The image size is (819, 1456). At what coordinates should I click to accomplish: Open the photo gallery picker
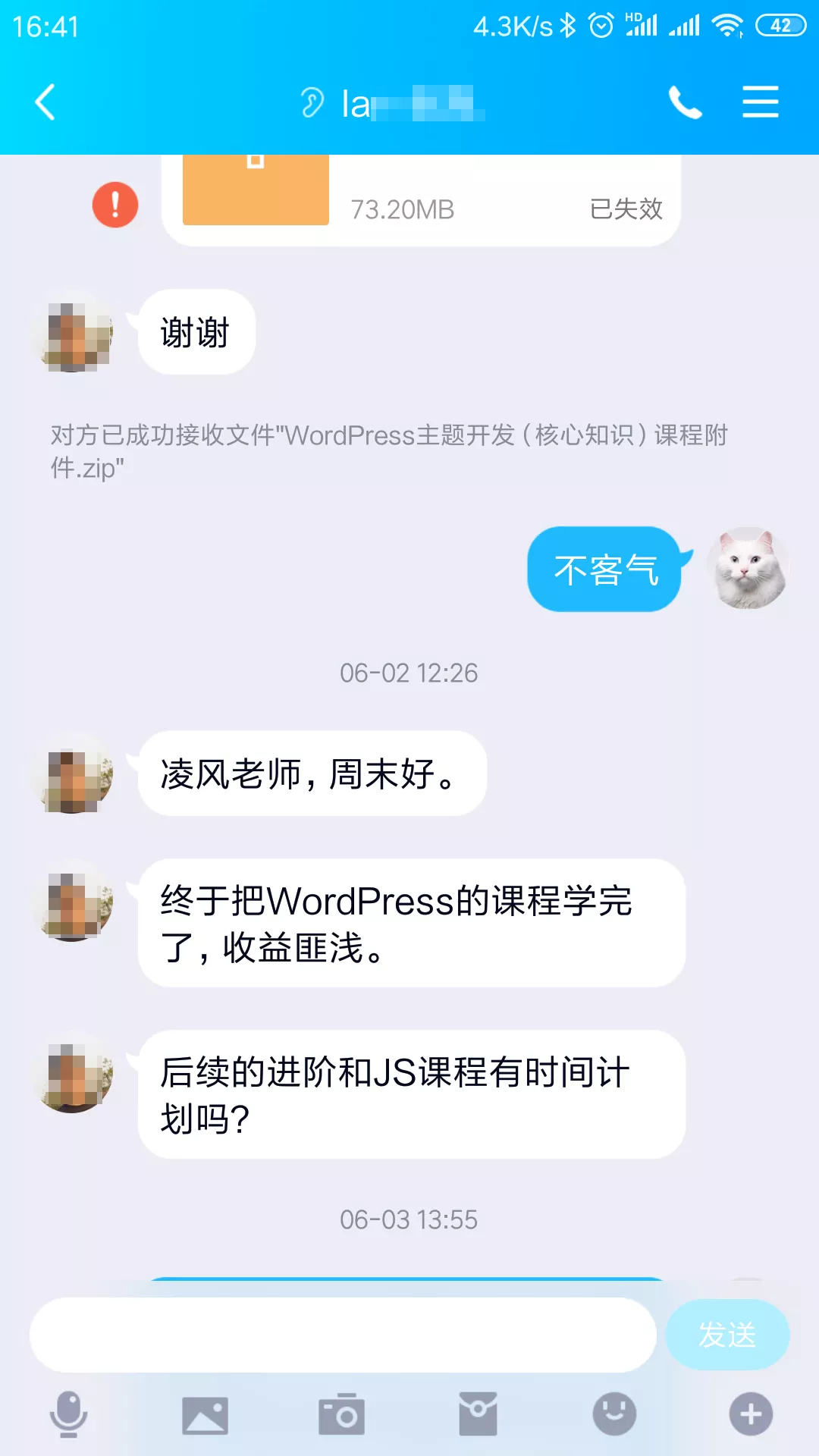click(x=205, y=1415)
